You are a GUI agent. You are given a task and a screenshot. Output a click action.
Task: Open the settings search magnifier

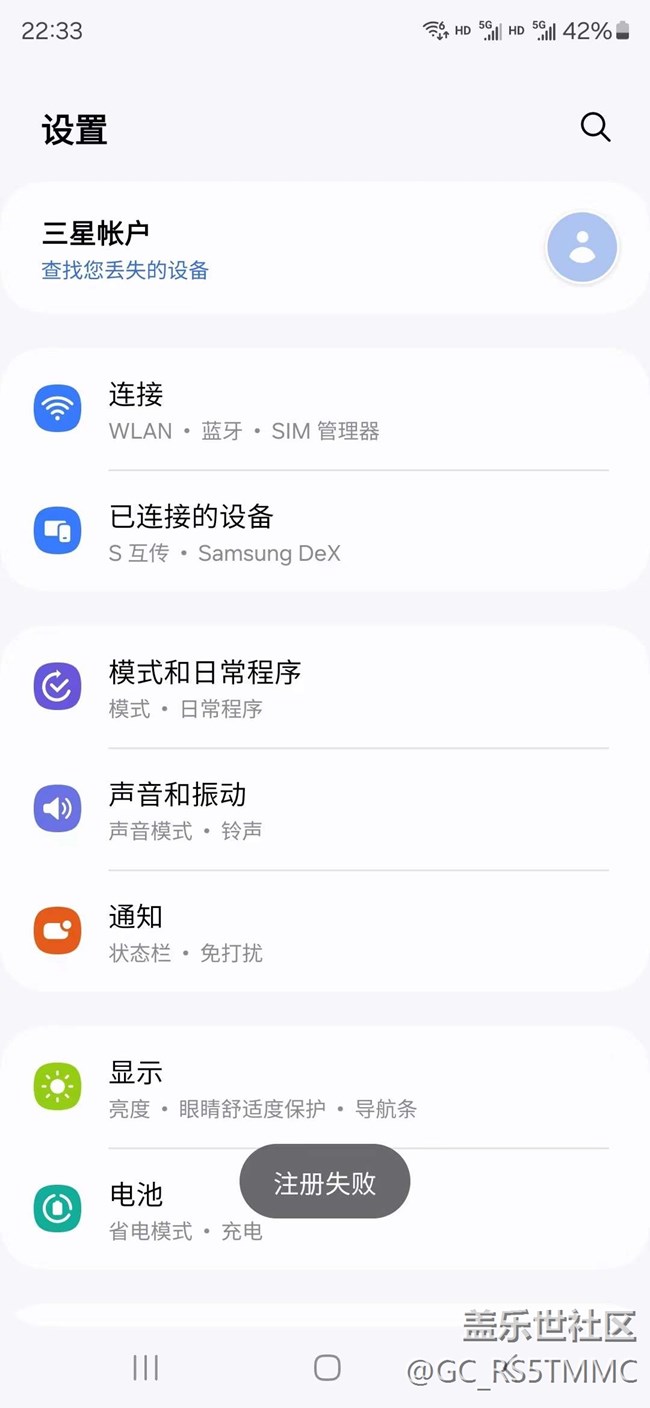[595, 127]
